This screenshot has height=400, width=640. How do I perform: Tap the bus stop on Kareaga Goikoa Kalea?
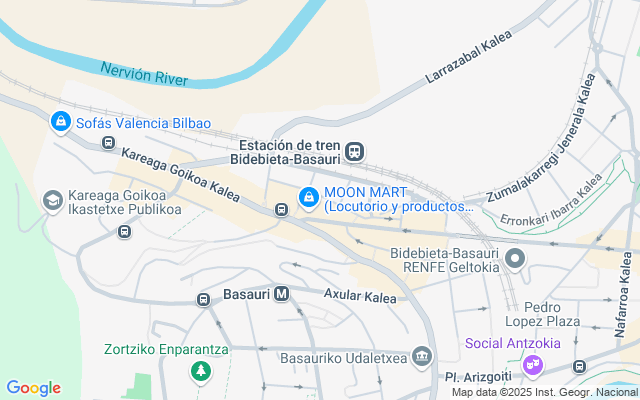pos(282,210)
